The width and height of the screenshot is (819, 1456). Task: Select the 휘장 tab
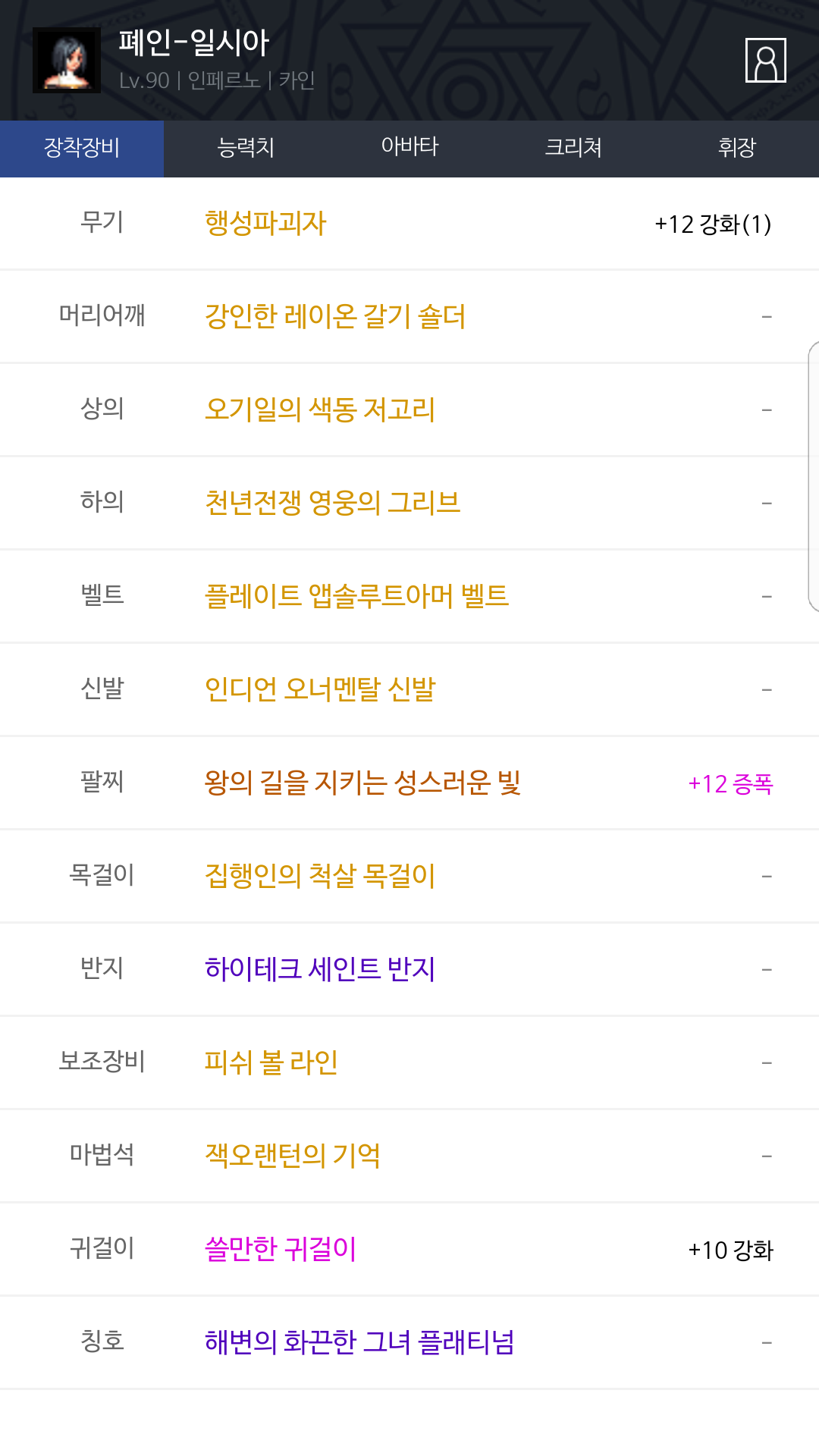click(737, 148)
